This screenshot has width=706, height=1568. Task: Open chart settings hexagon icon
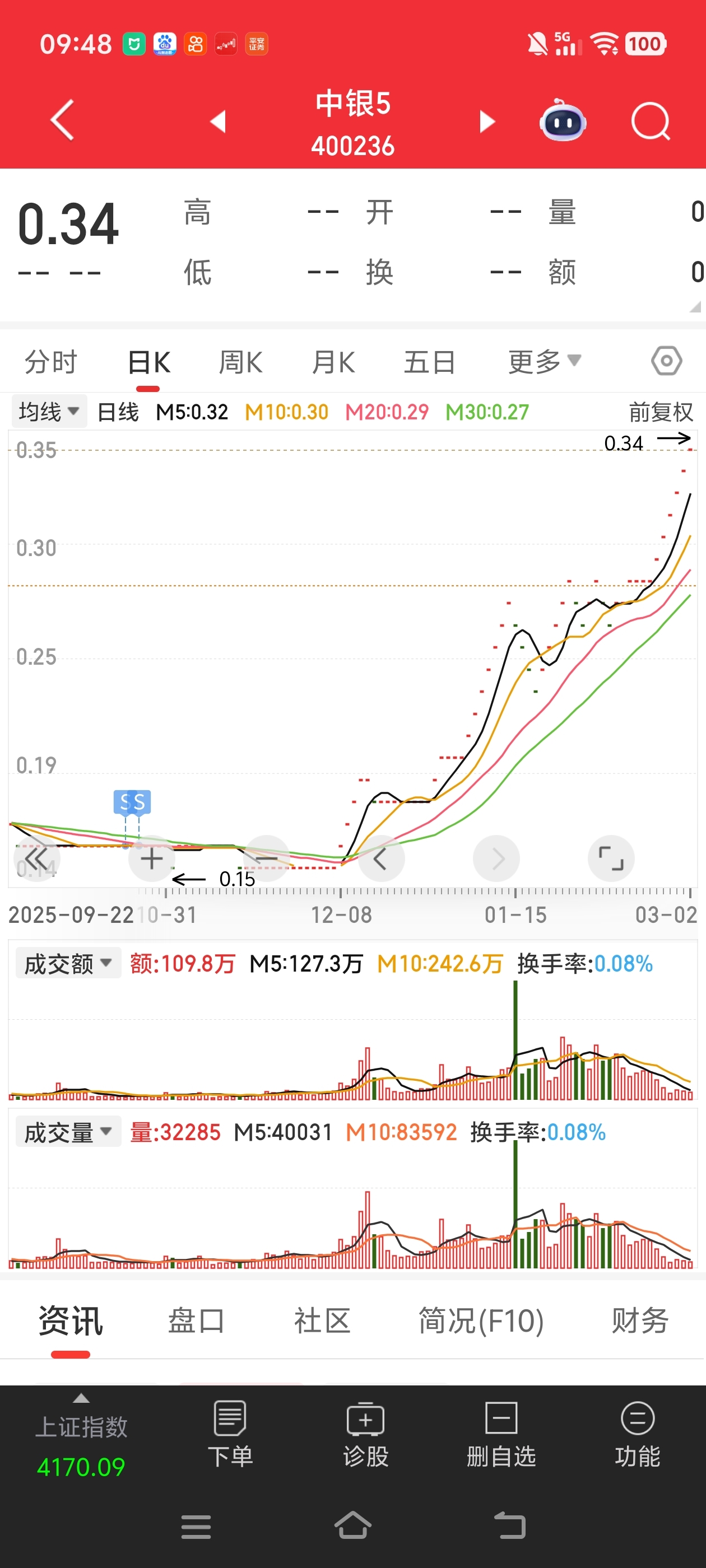tap(666, 361)
